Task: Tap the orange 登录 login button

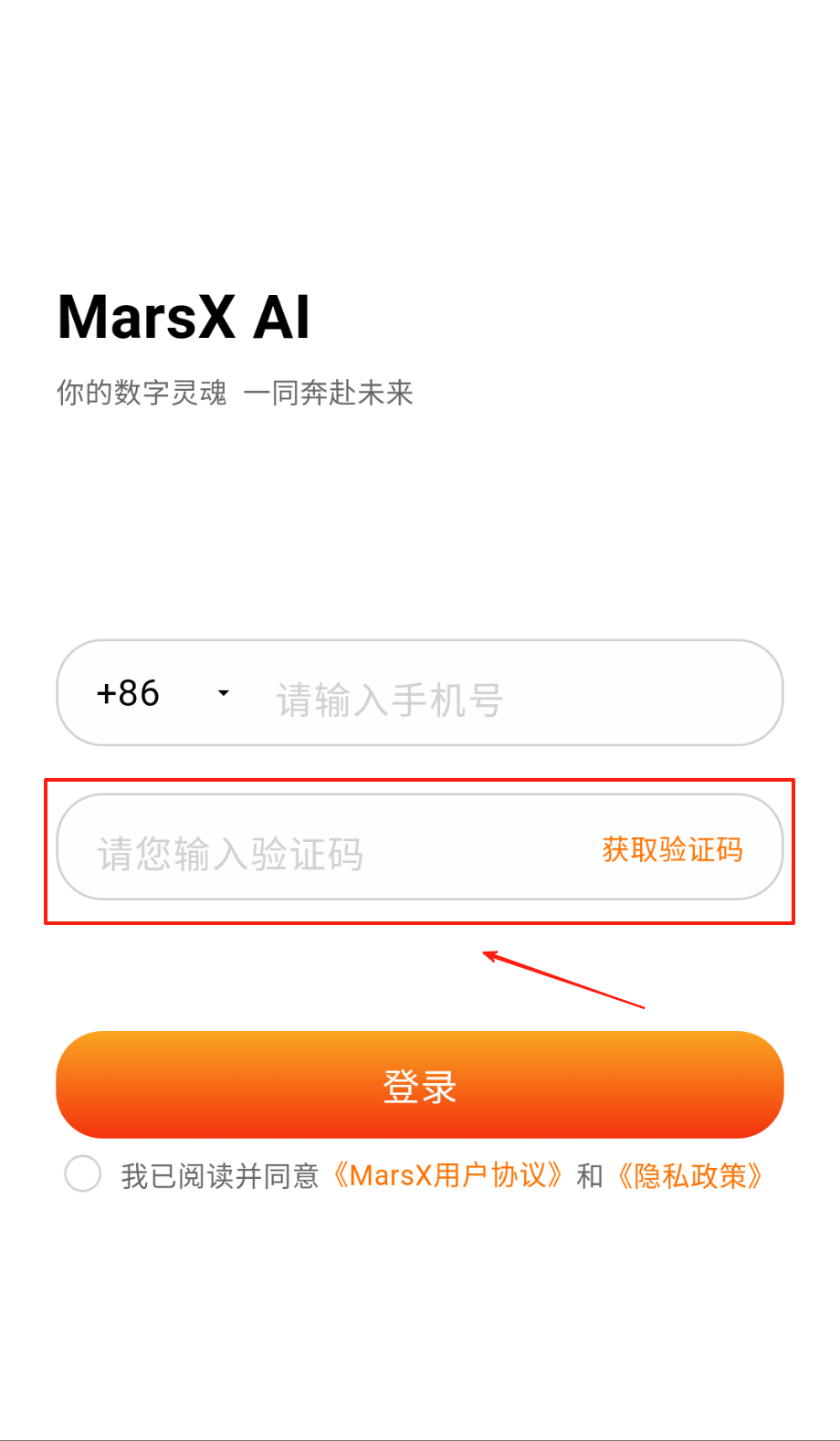Action: [x=420, y=1085]
